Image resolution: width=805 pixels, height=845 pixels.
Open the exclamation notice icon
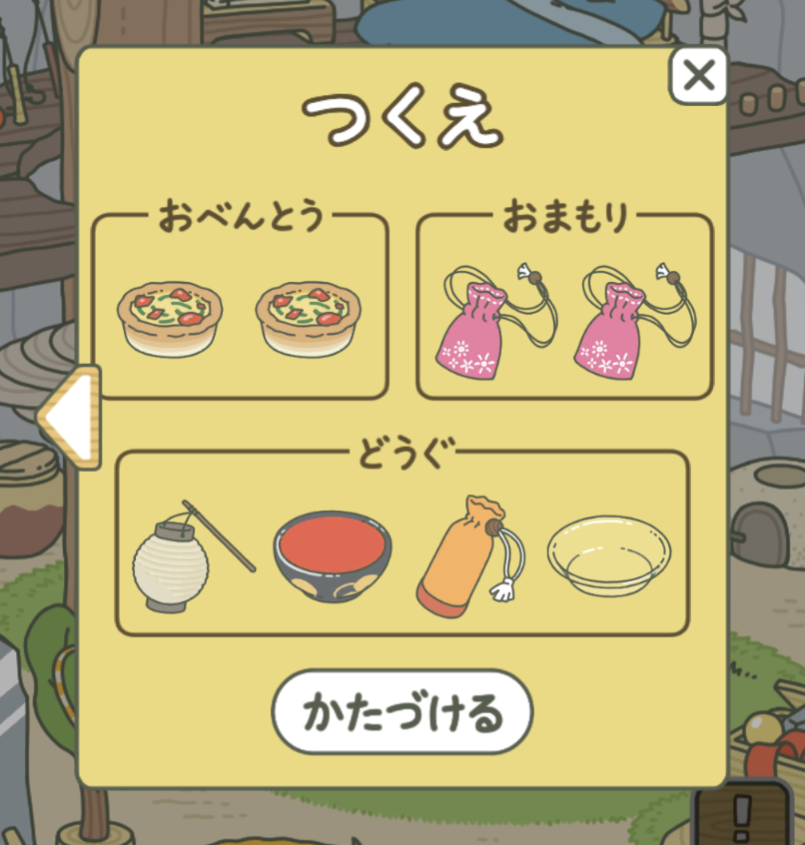tap(741, 815)
